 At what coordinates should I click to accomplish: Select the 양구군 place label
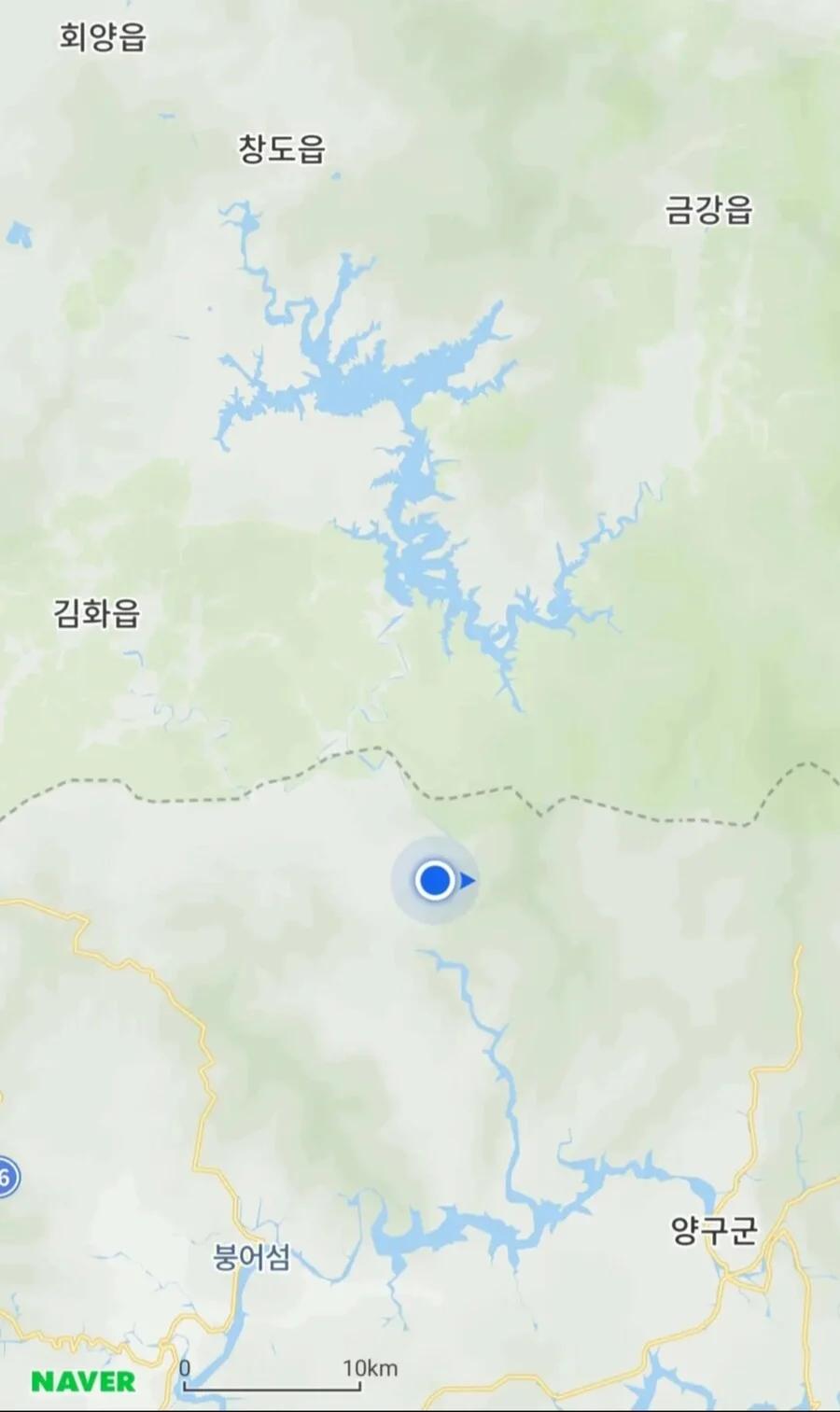click(x=715, y=1231)
